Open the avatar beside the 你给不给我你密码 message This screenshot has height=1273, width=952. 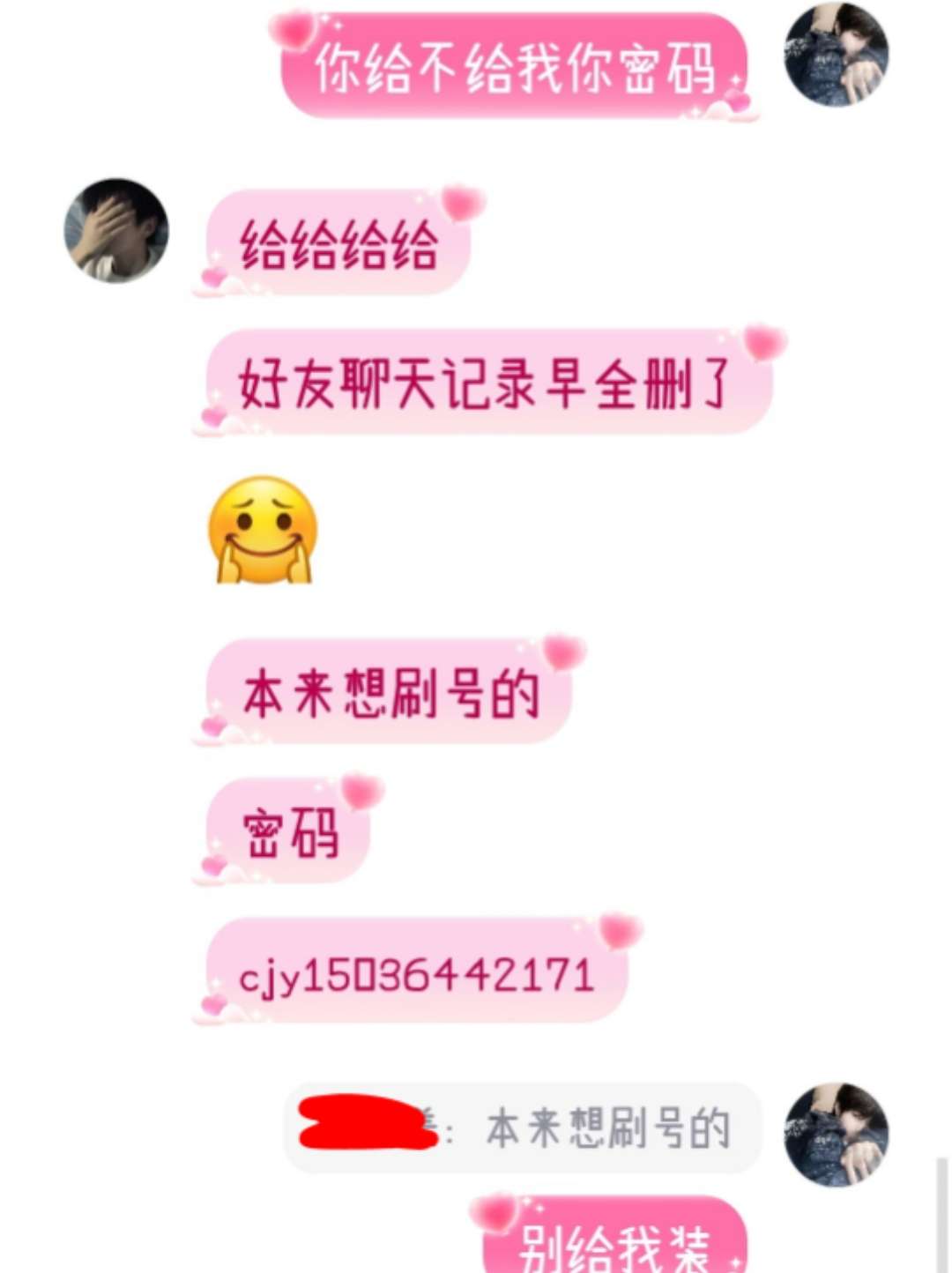pos(836,55)
